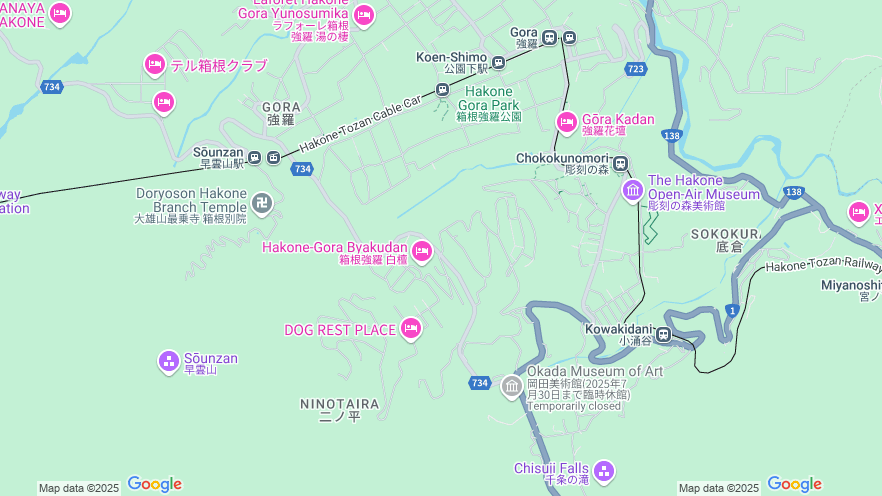Tap the Hakone-Gora Byakudan hotel pin
882x496 pixels.
coord(421,250)
